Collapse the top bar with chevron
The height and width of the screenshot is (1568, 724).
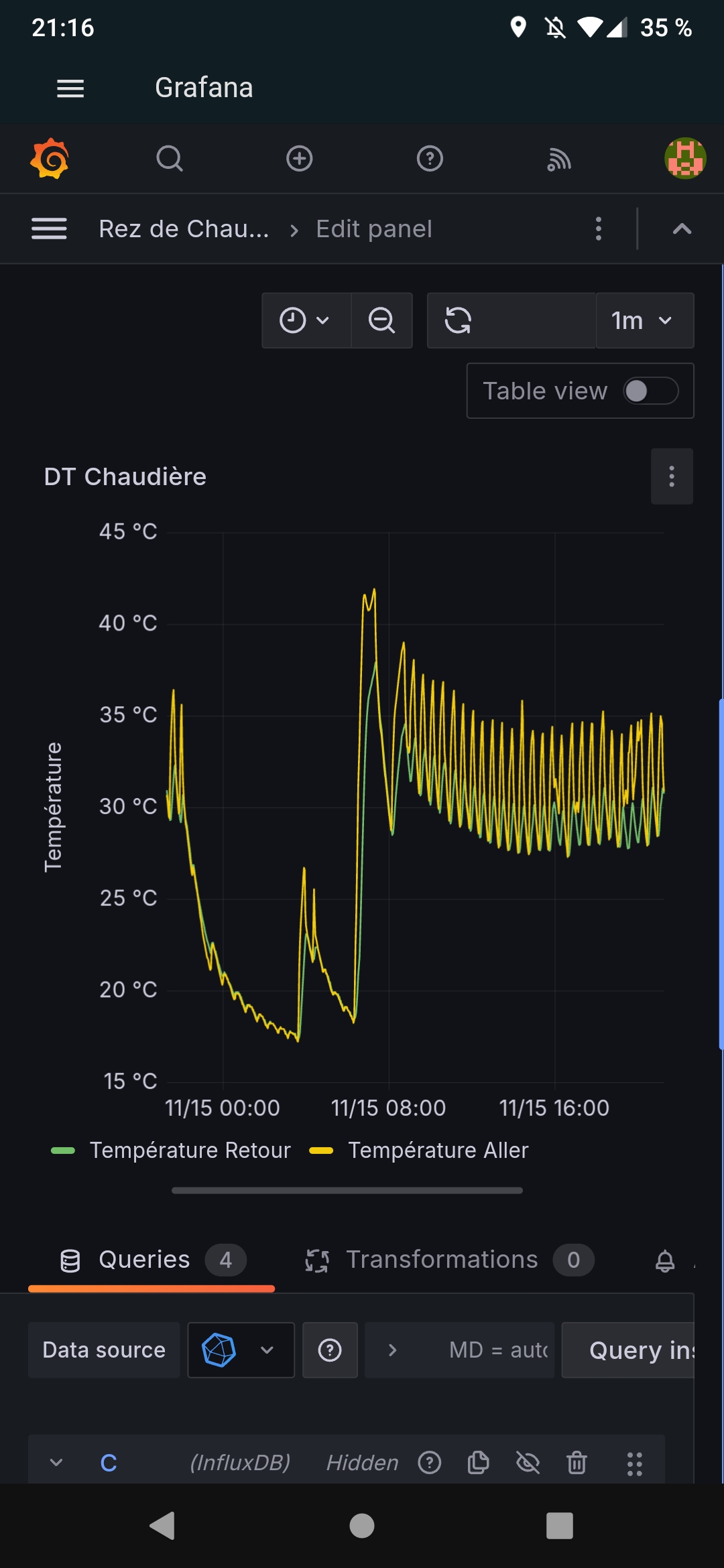click(x=682, y=229)
